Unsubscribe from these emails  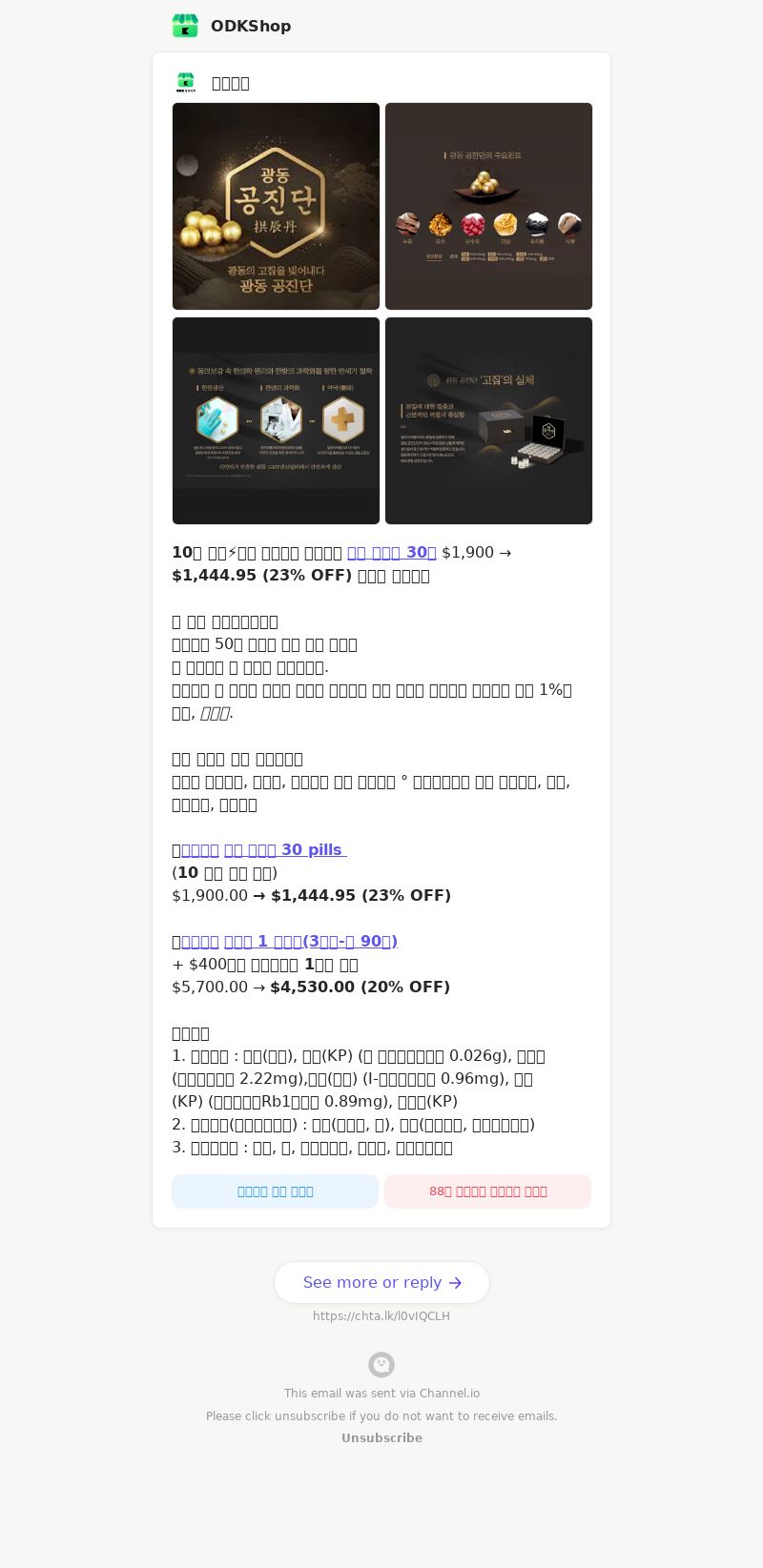tap(381, 1438)
